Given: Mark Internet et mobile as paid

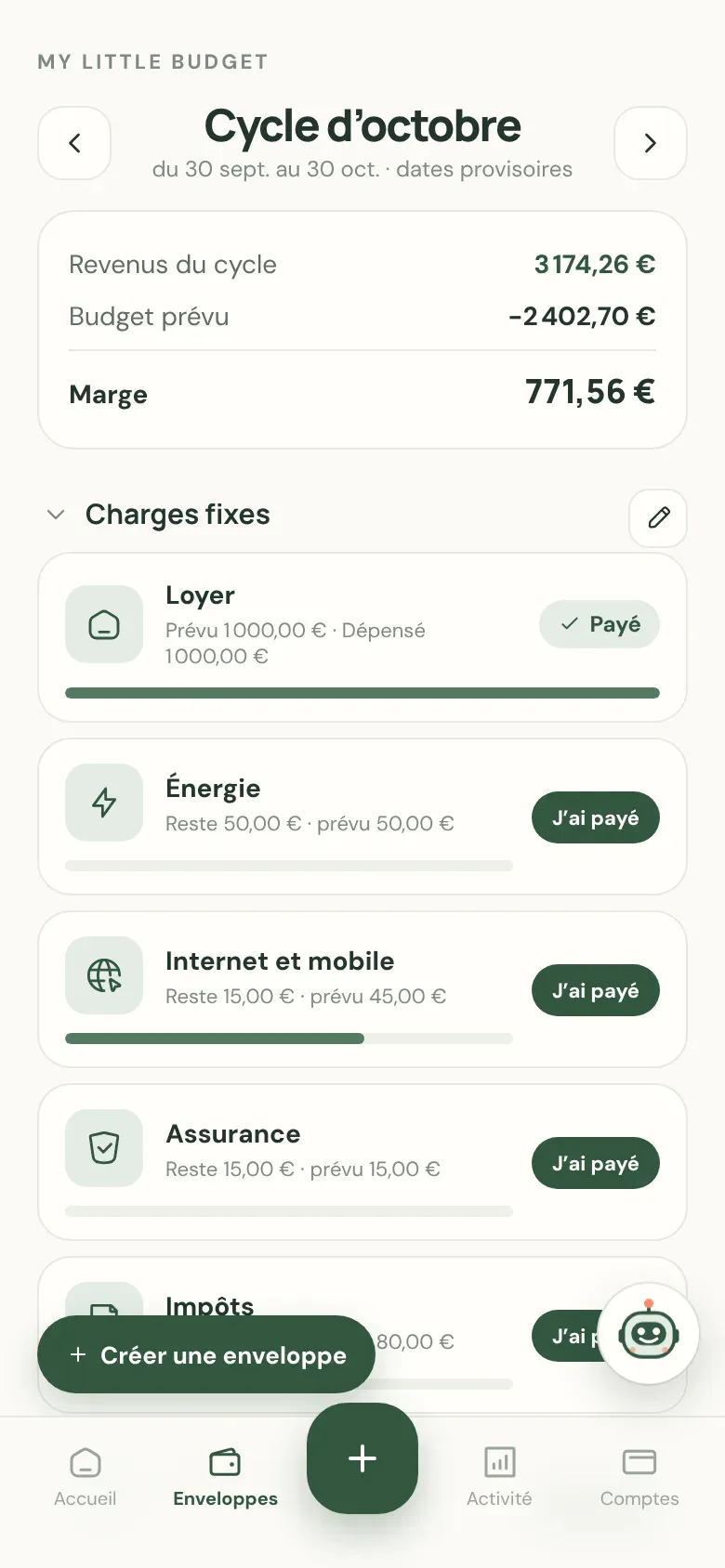Looking at the screenshot, I should (x=596, y=990).
